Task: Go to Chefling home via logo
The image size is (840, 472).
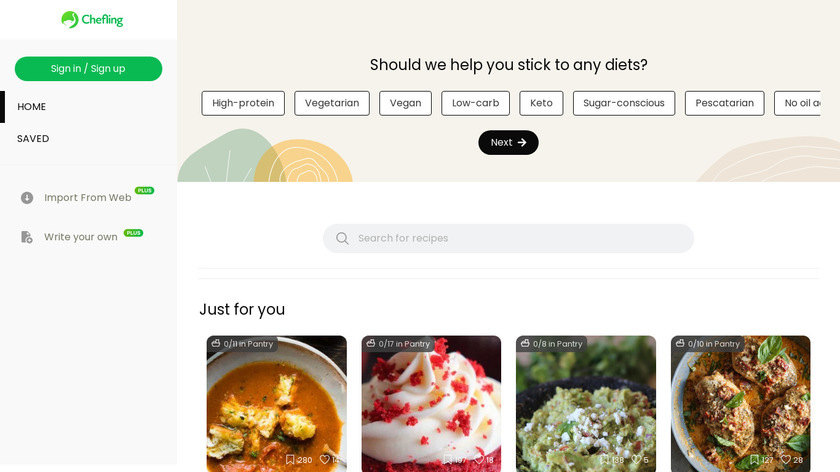Action: tap(92, 19)
